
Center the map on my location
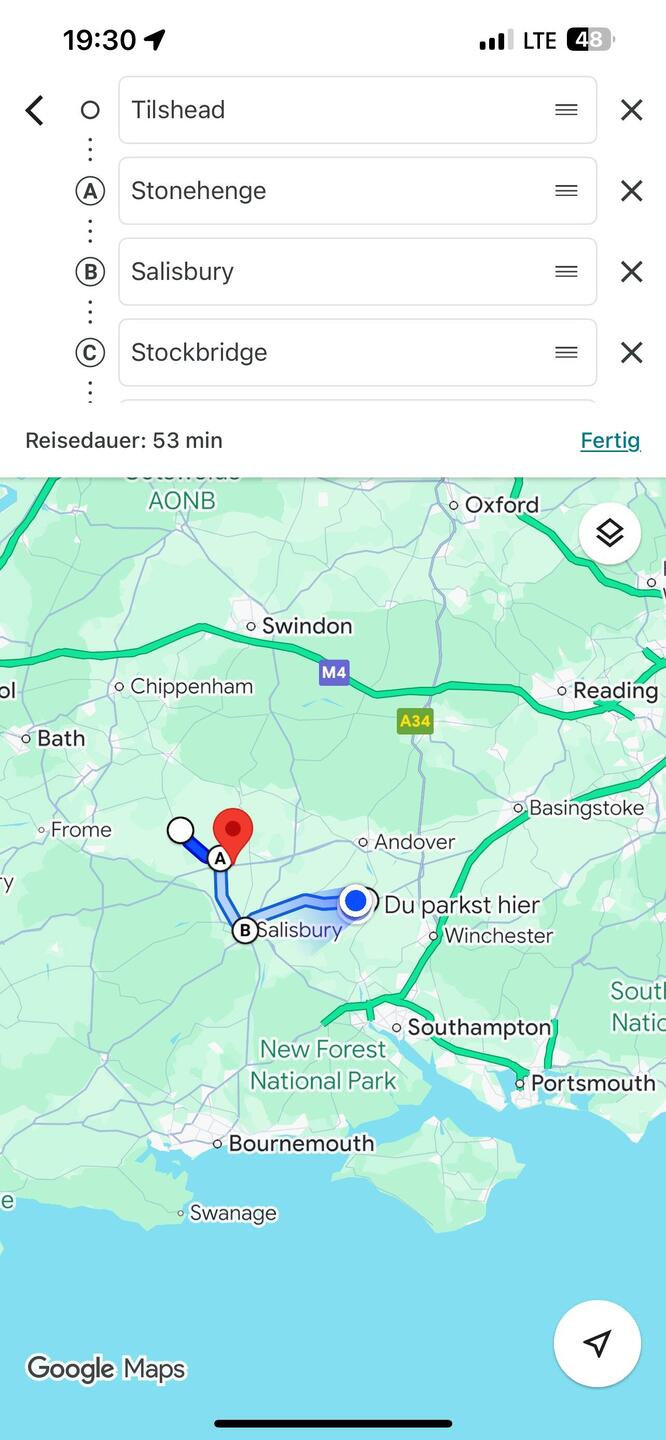(x=597, y=1343)
